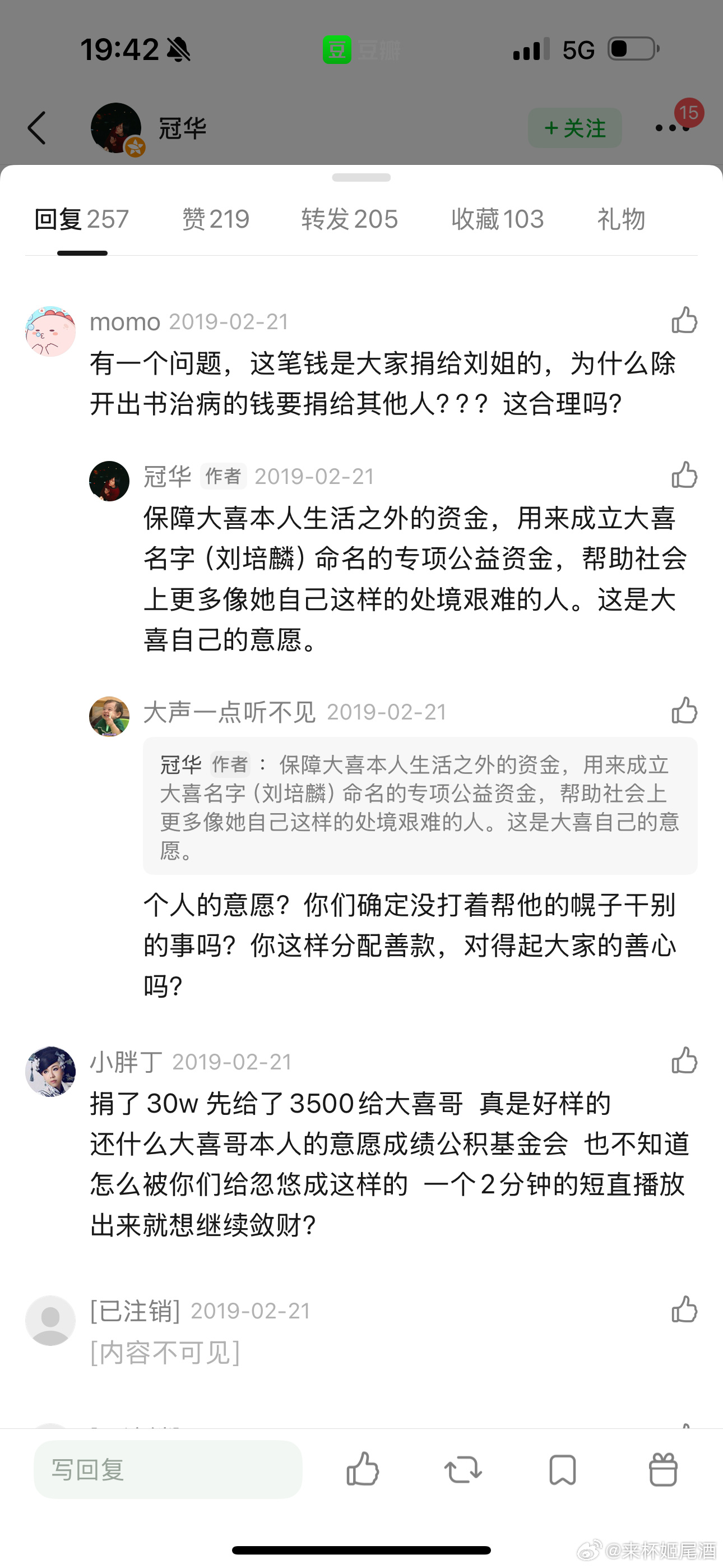This screenshot has height=1568, width=723.
Task: Switch to the 转发 205 tab
Action: click(349, 219)
